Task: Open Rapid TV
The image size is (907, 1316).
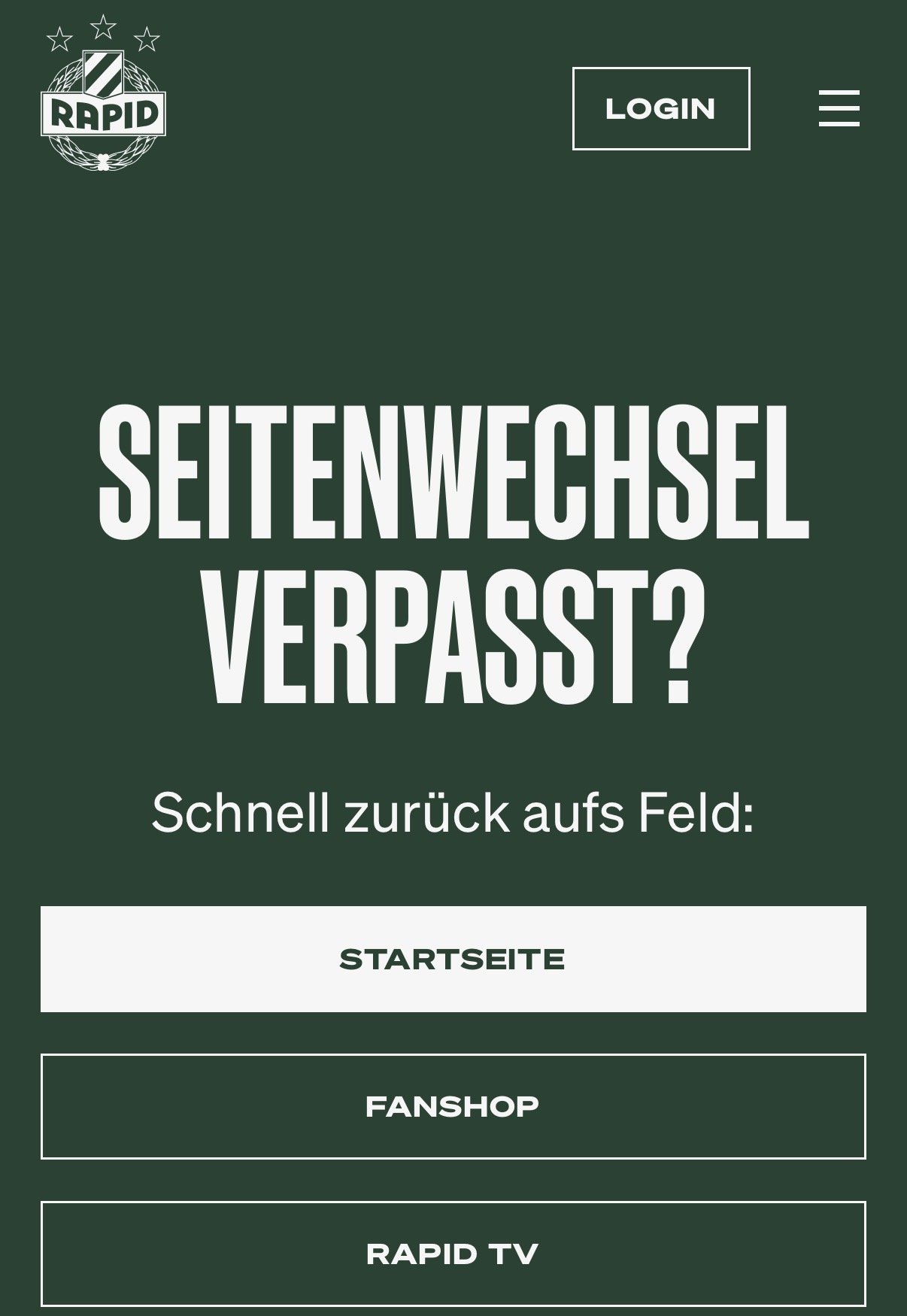Action: pyautogui.click(x=453, y=1254)
